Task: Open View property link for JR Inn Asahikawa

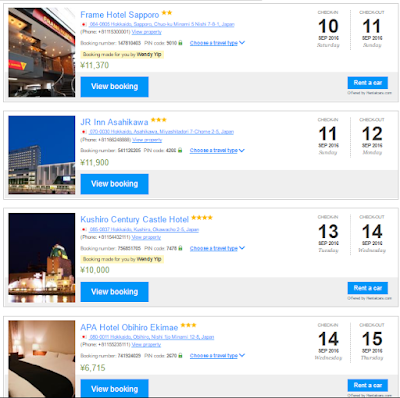Action: pos(147,140)
